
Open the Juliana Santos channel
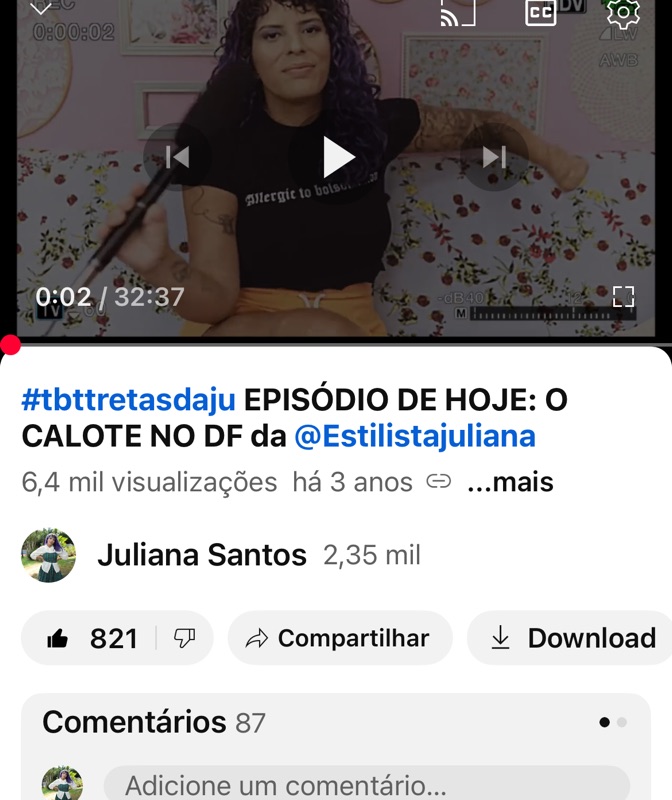tap(201, 555)
